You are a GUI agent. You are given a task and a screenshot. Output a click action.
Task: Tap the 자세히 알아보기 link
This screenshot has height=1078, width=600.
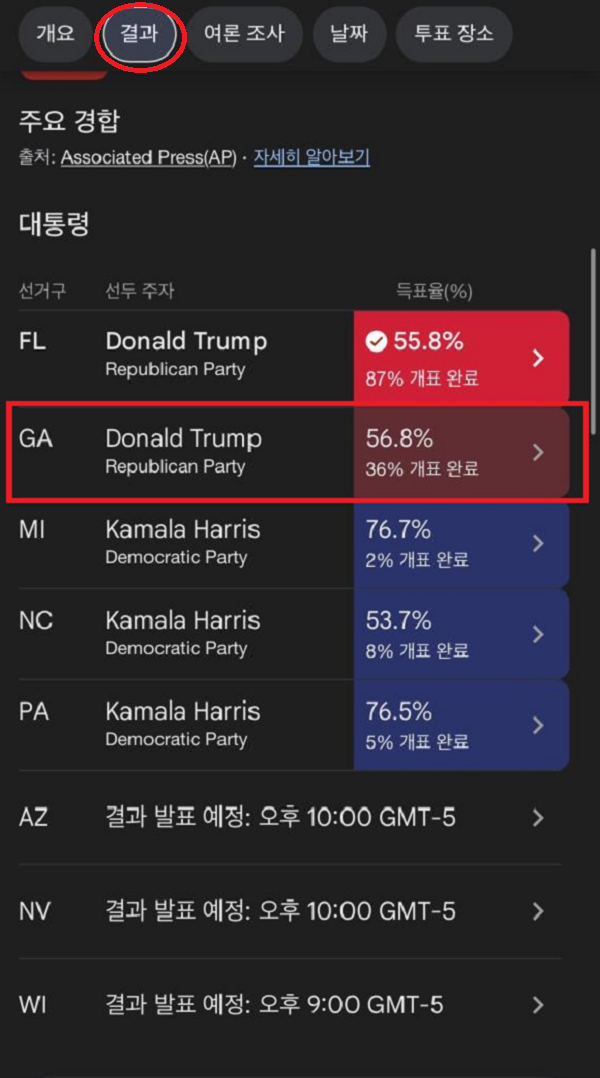(312, 157)
